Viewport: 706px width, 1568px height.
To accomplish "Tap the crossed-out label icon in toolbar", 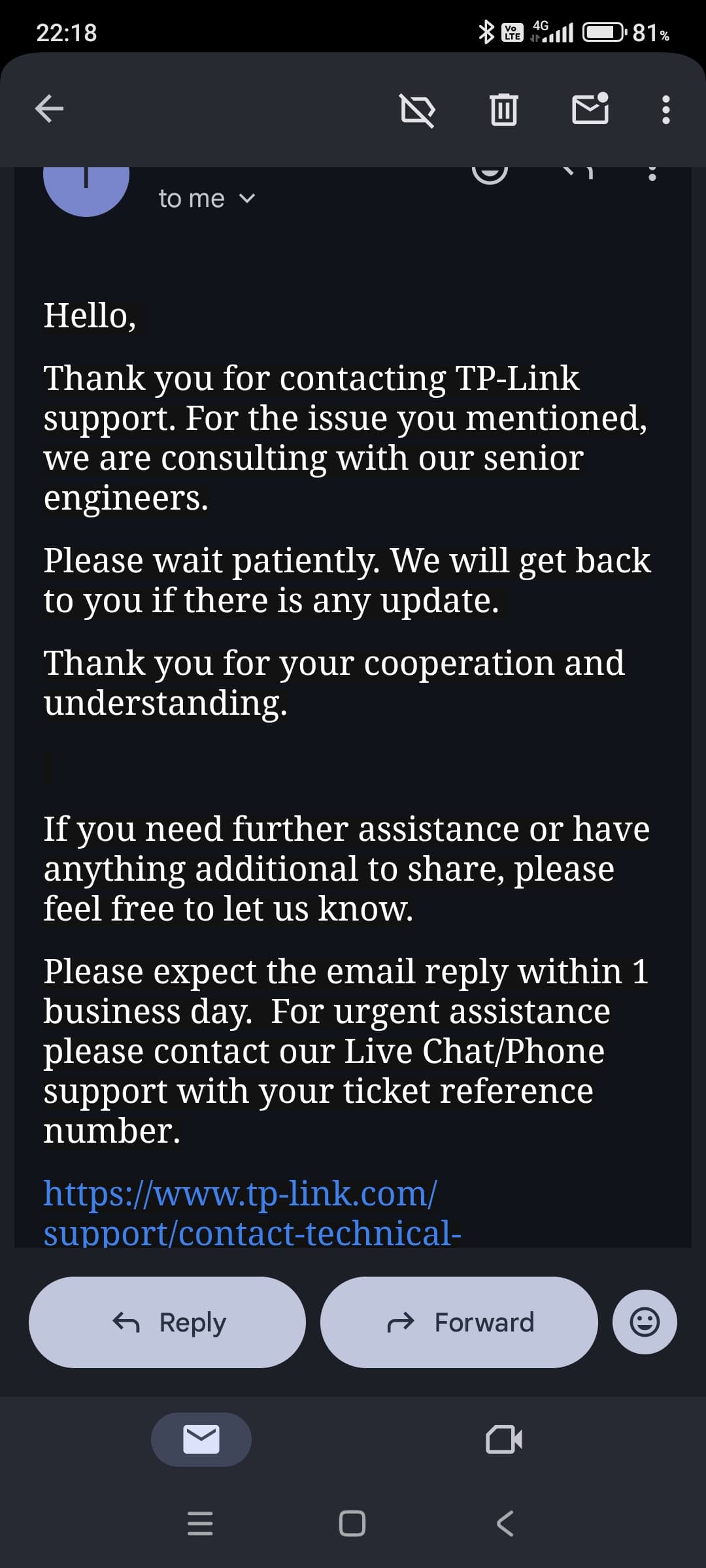I will coord(417,110).
